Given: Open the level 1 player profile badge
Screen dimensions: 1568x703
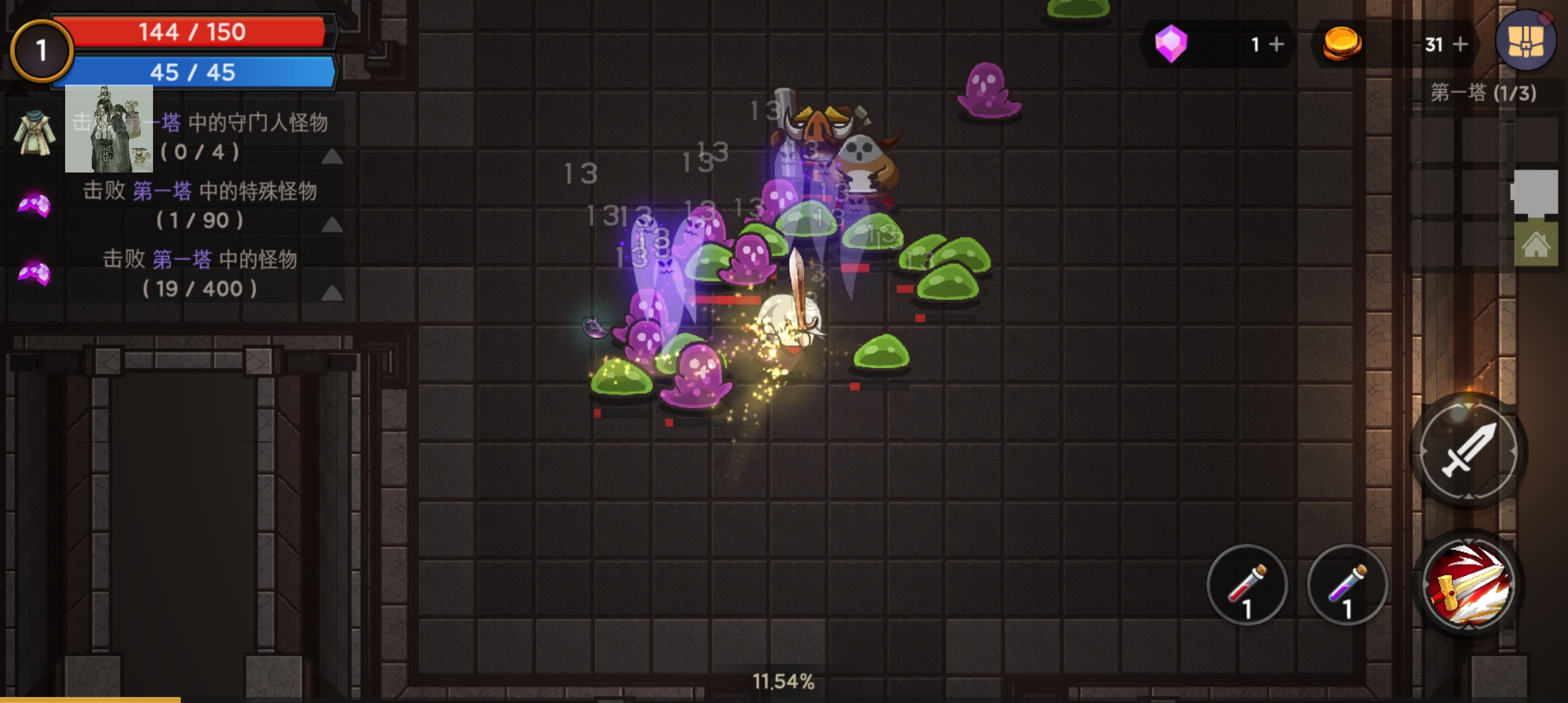Looking at the screenshot, I should 42,51.
